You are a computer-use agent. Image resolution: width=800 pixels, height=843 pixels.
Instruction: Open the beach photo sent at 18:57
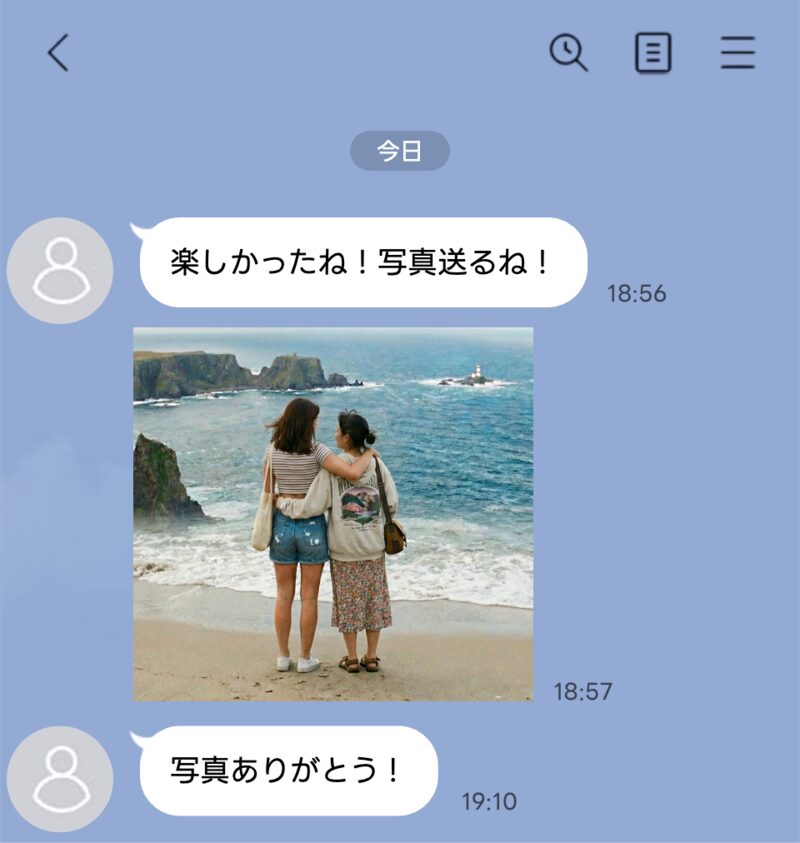point(333,514)
